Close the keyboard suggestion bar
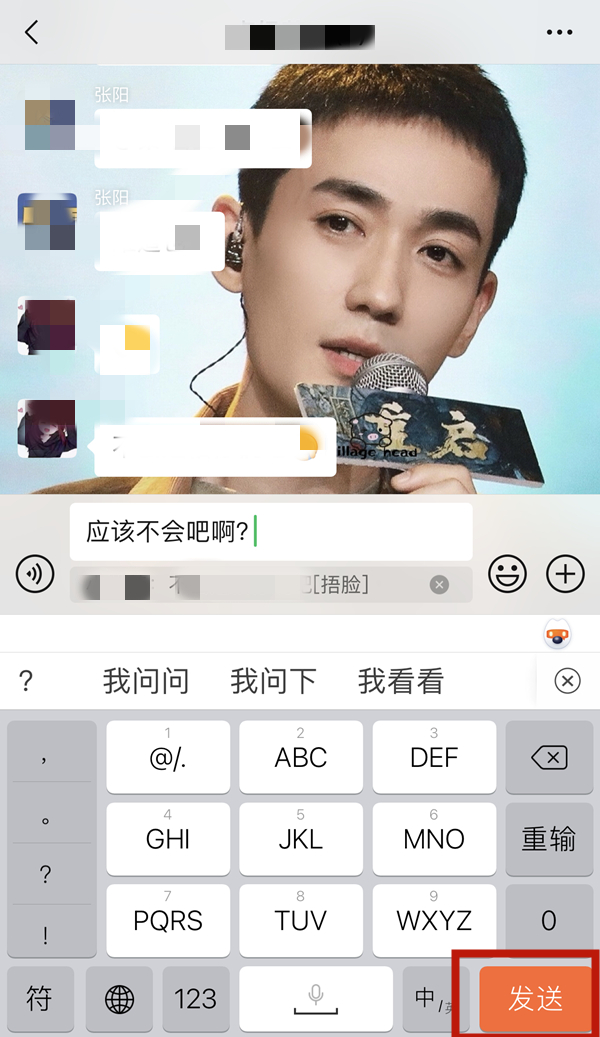This screenshot has width=600, height=1037. [x=567, y=682]
